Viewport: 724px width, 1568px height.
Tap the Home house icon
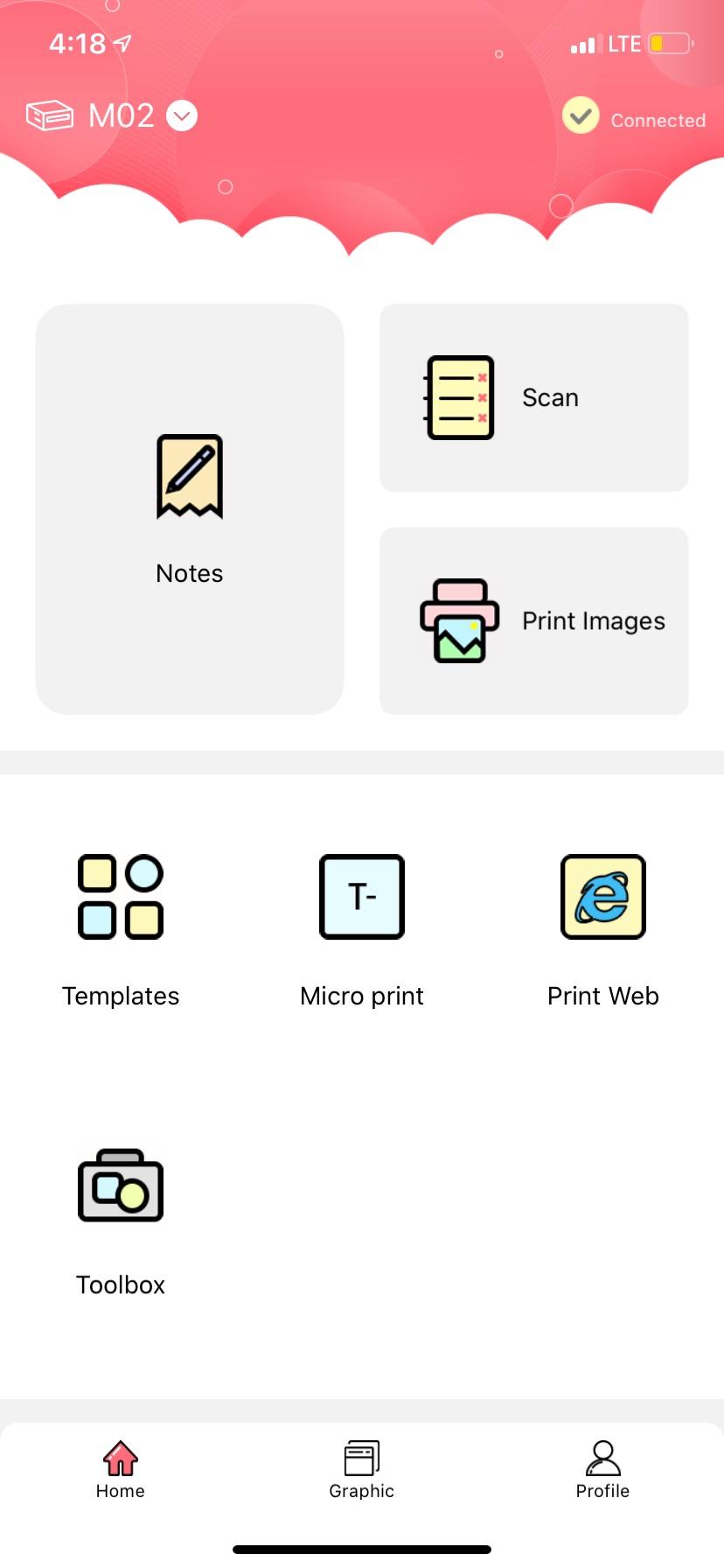pyautogui.click(x=120, y=1455)
